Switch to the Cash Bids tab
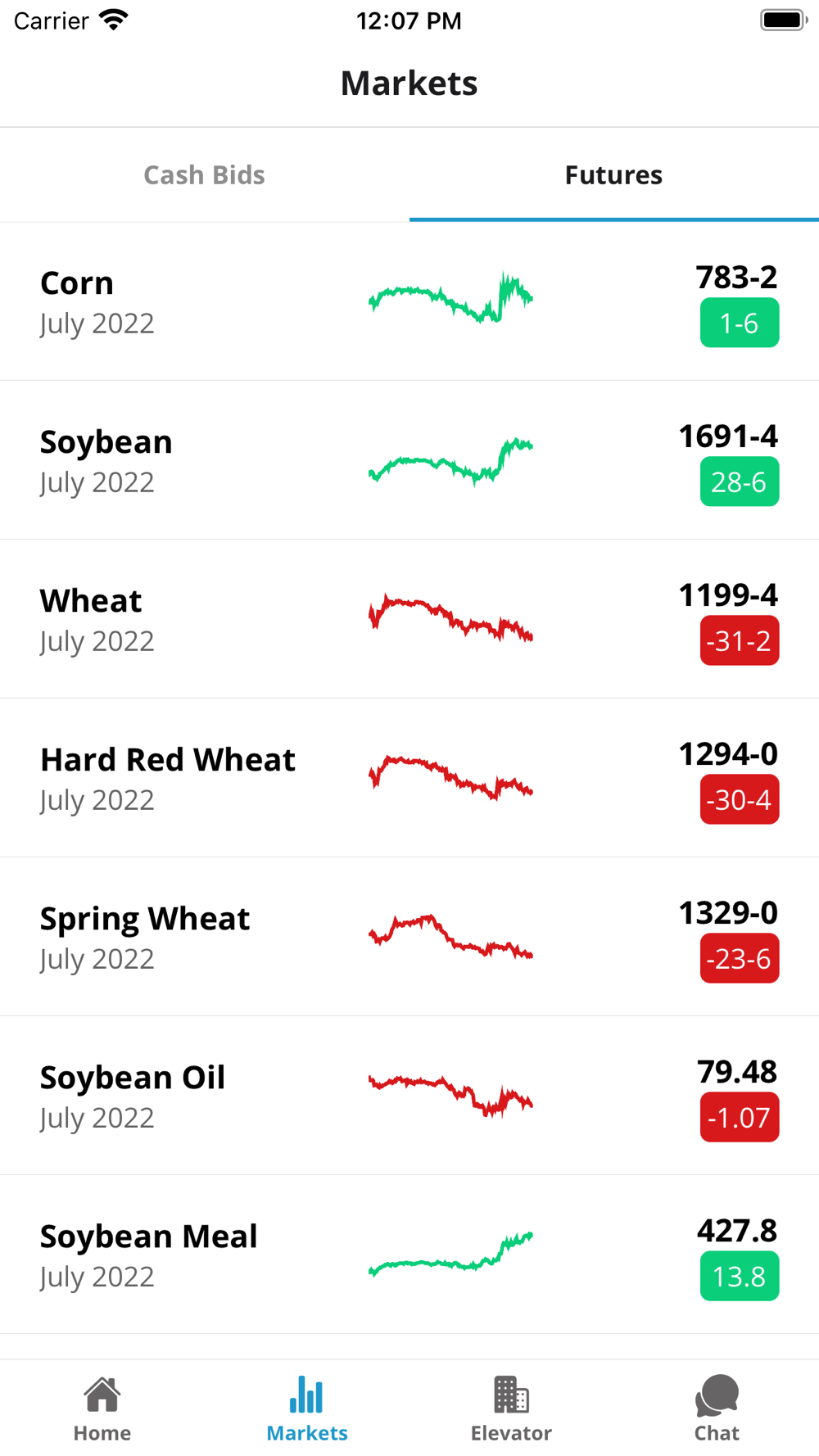Viewport: 819px width, 1456px height. pos(204,175)
